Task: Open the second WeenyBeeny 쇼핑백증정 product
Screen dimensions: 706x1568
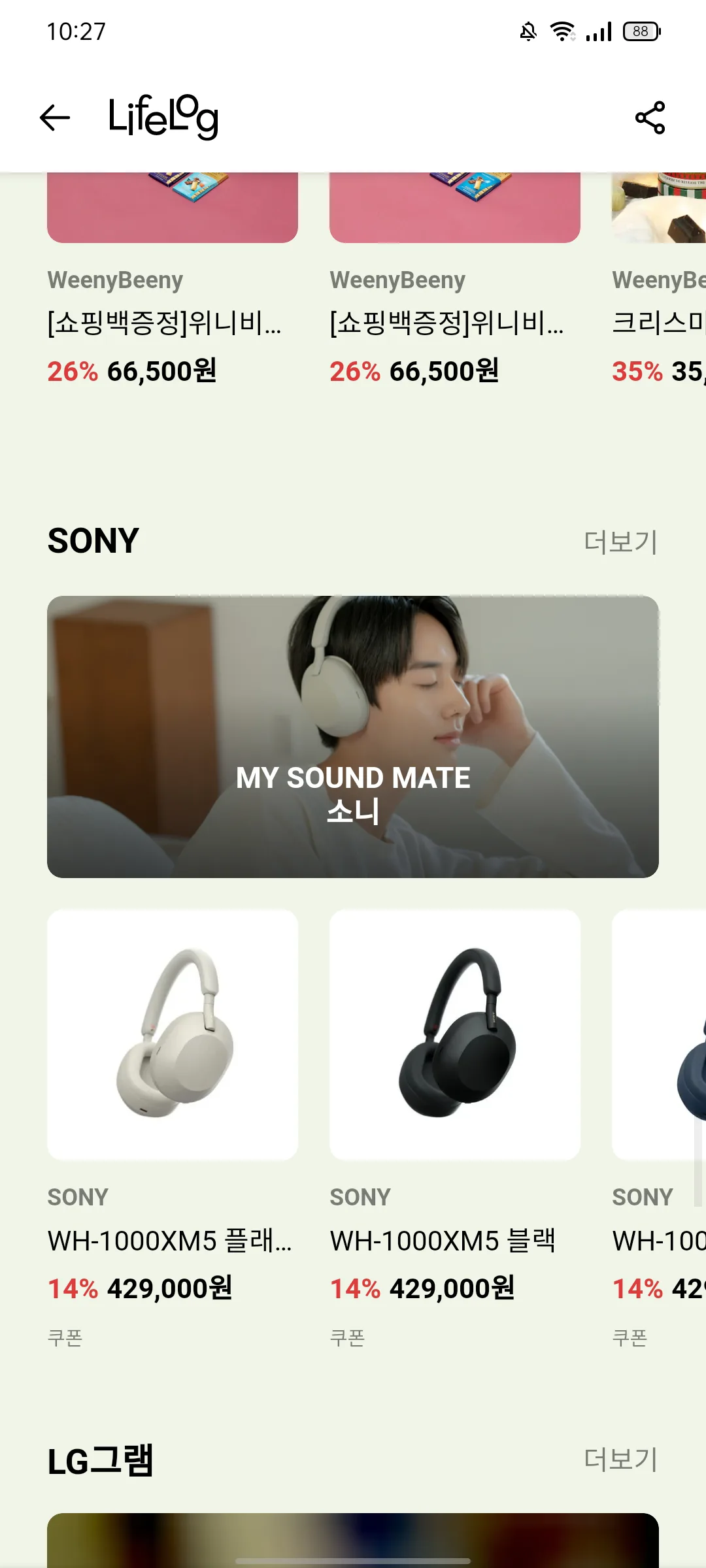Action: coord(455,281)
